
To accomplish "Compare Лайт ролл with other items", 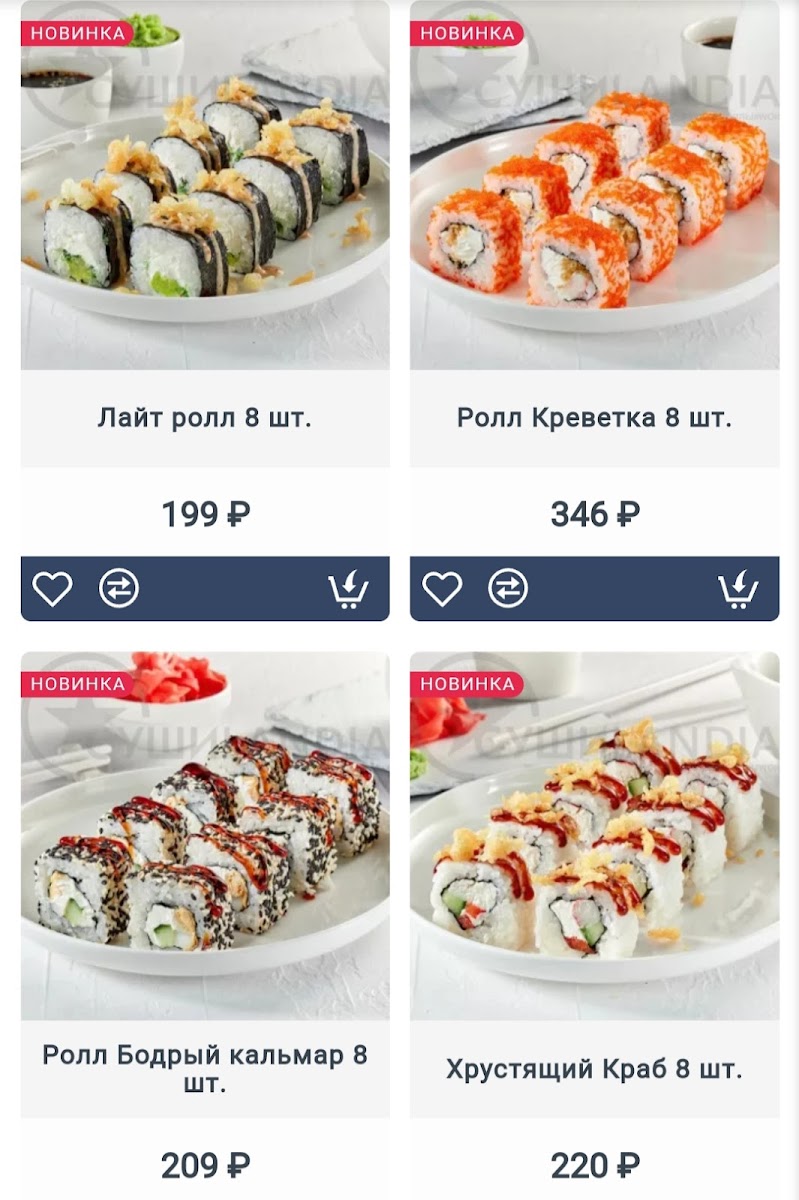I will (x=118, y=589).
